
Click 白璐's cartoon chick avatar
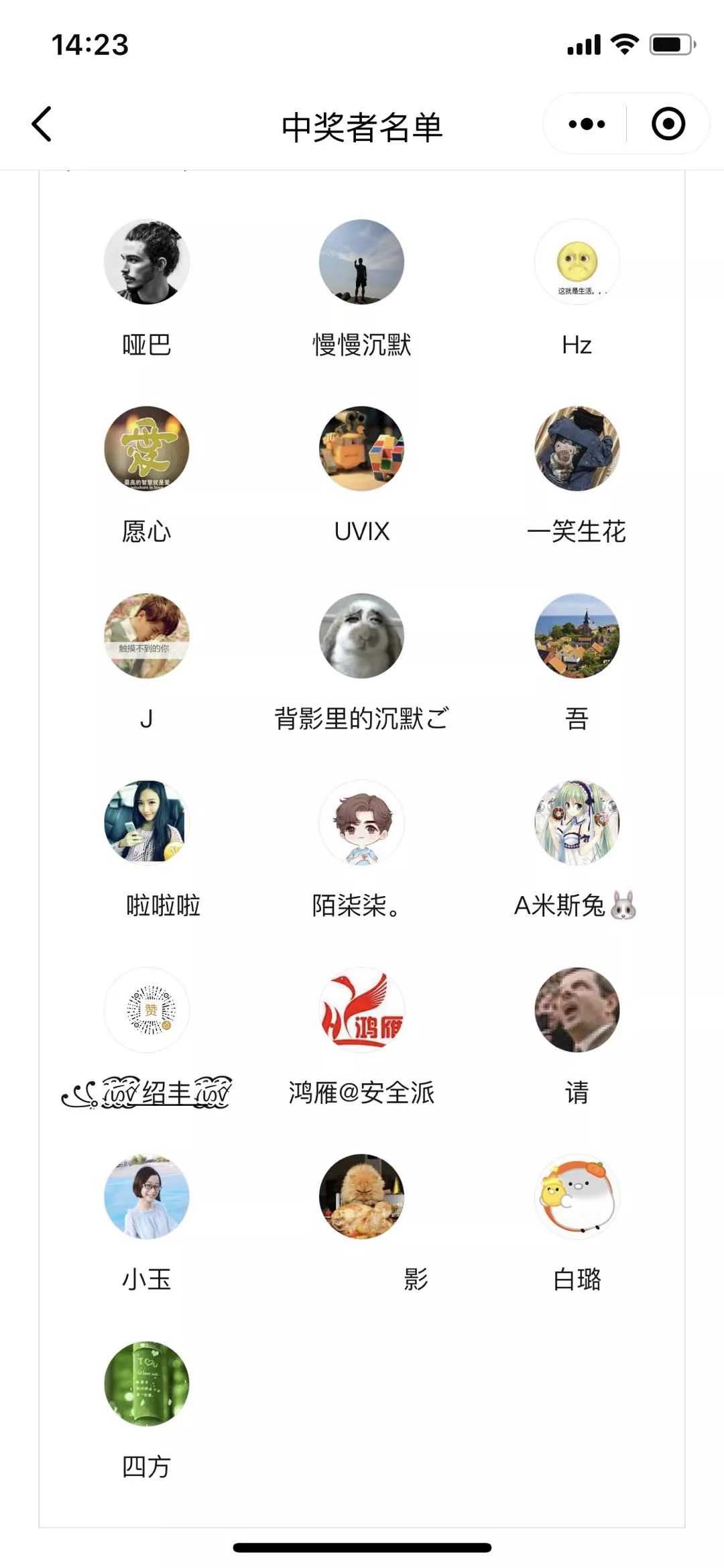[577, 1196]
